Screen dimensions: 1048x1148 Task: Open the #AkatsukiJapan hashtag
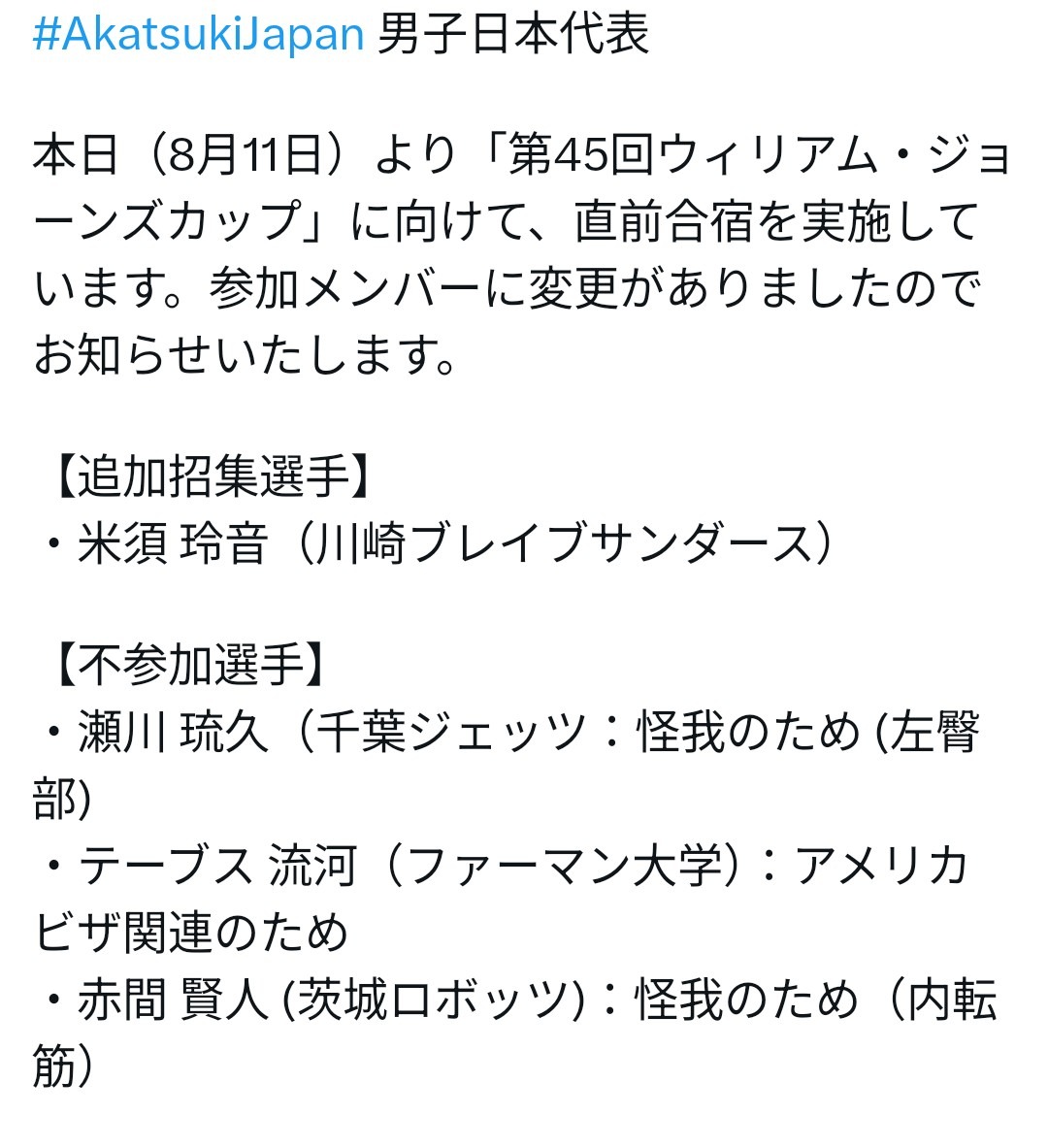(x=199, y=34)
